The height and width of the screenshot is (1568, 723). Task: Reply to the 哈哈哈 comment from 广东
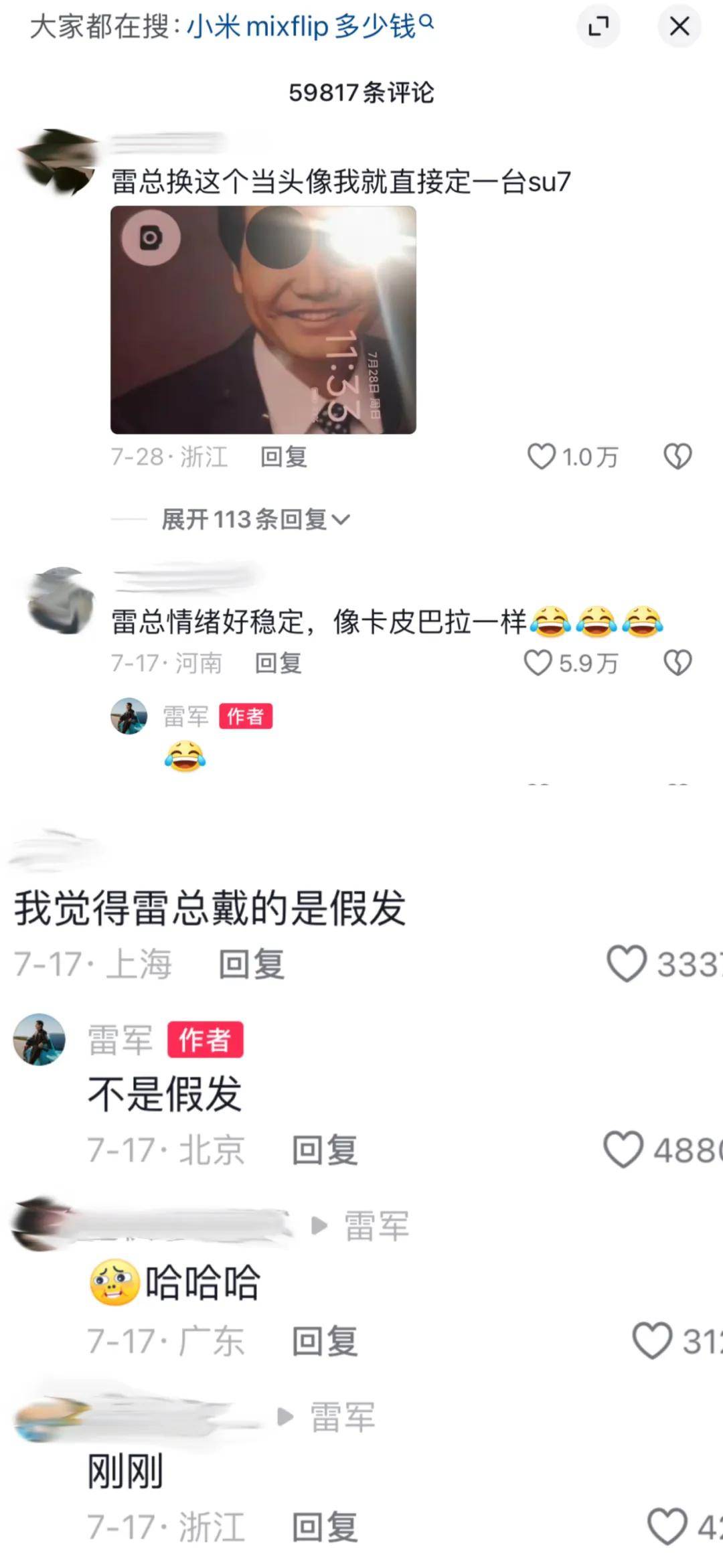pyautogui.click(x=325, y=1341)
